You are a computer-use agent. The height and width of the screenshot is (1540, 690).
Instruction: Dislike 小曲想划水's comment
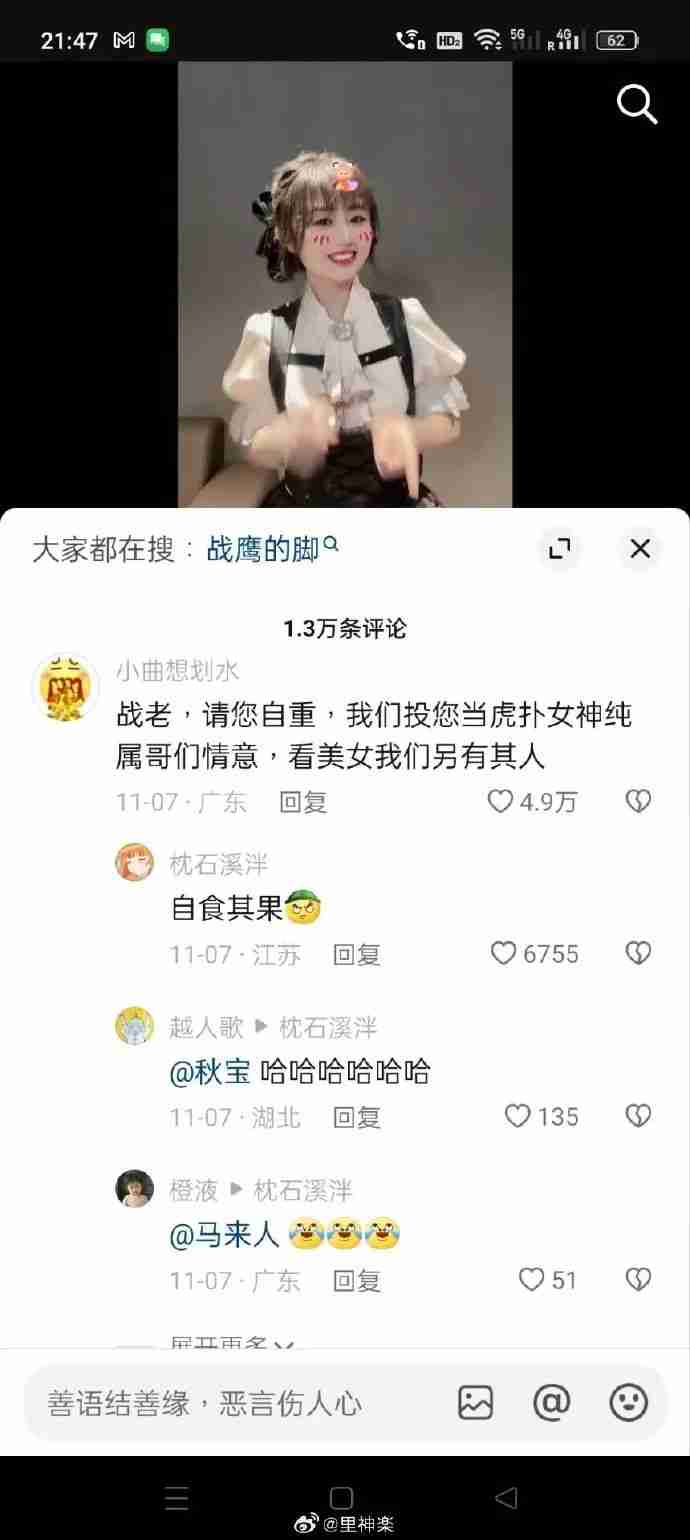(638, 801)
